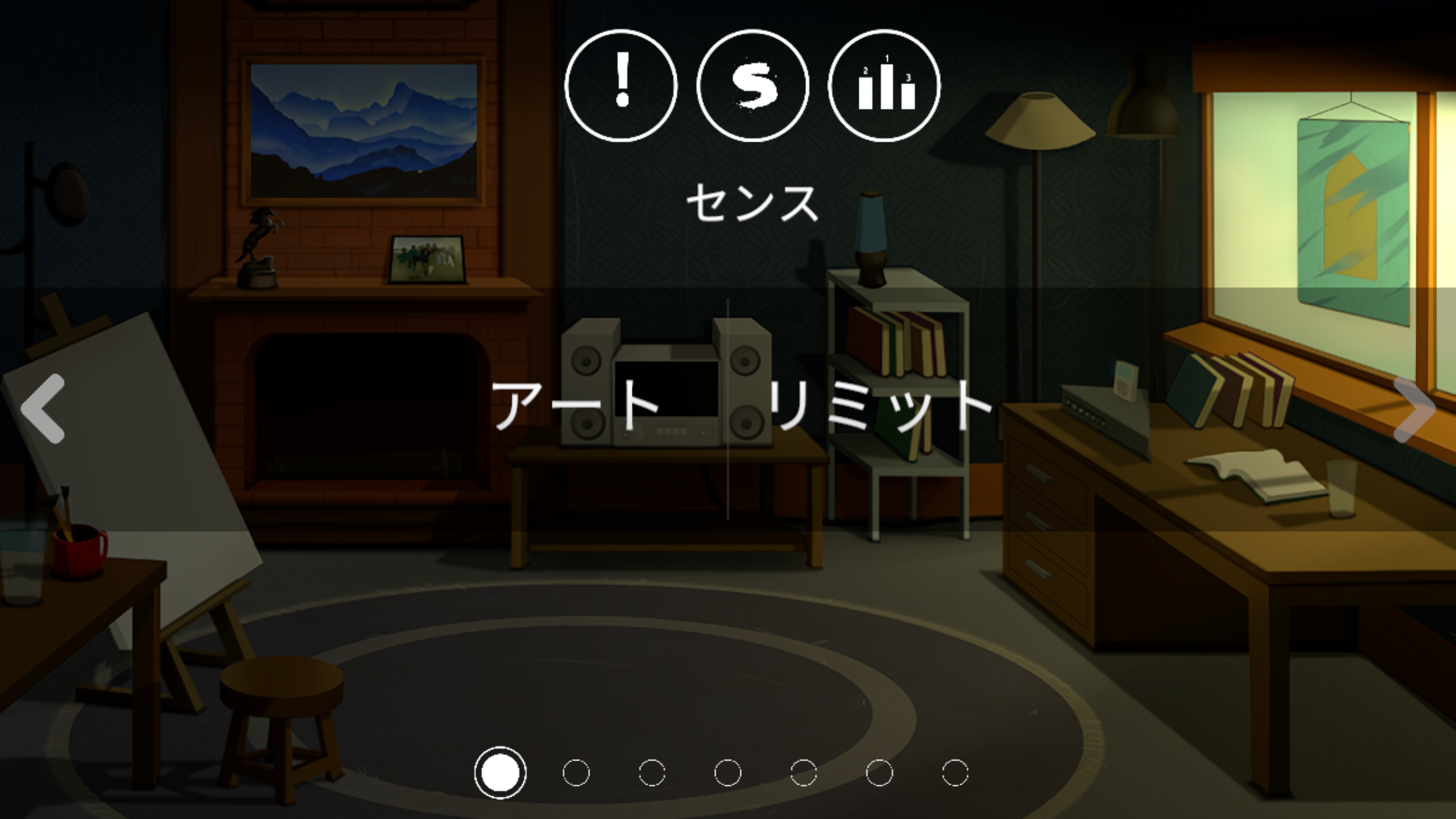1456x819 pixels.
Task: Jump to the fourth page indicator dot
Action: pos(727,773)
